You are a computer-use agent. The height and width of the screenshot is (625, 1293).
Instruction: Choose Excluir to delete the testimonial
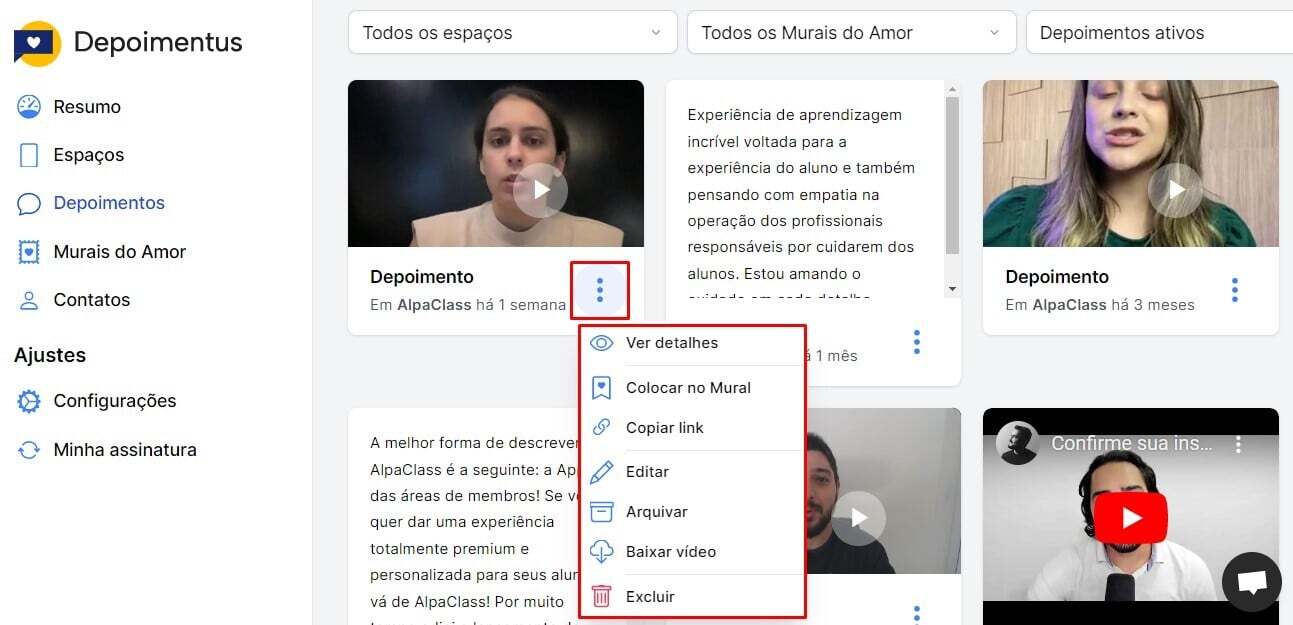point(649,597)
